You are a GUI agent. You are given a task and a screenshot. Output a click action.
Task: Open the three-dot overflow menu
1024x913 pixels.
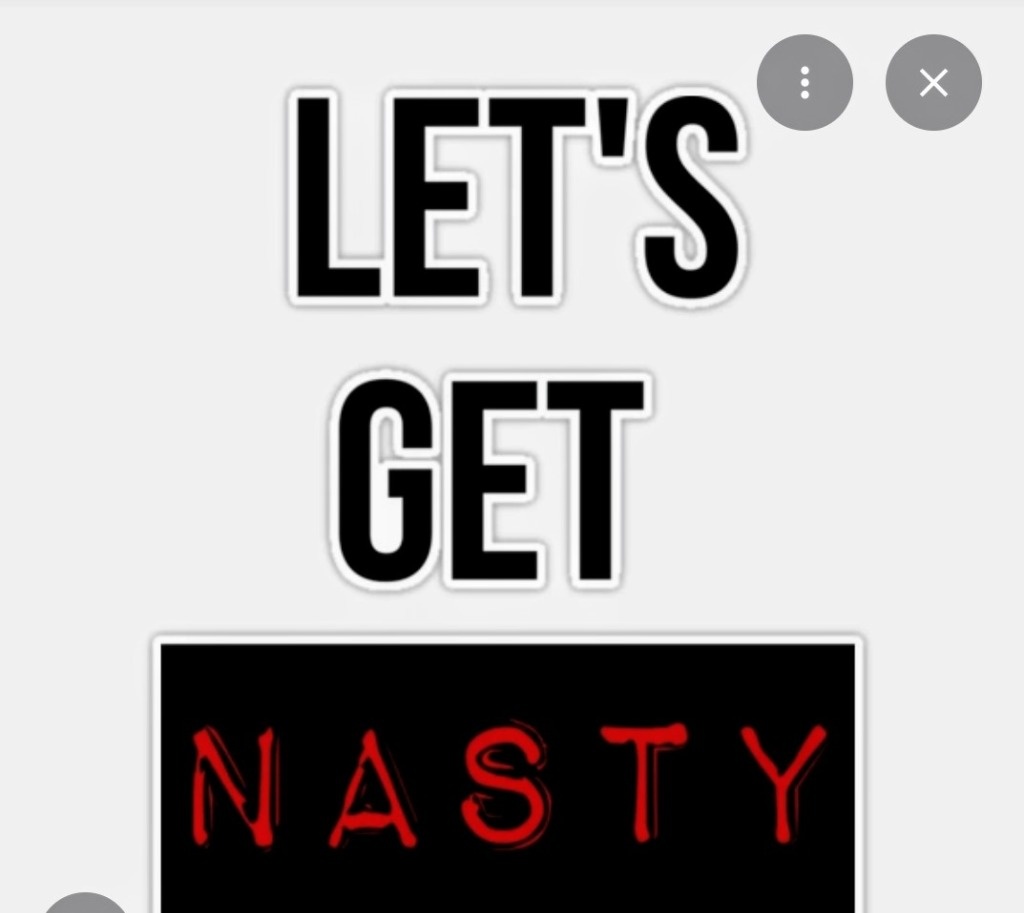pyautogui.click(x=805, y=83)
